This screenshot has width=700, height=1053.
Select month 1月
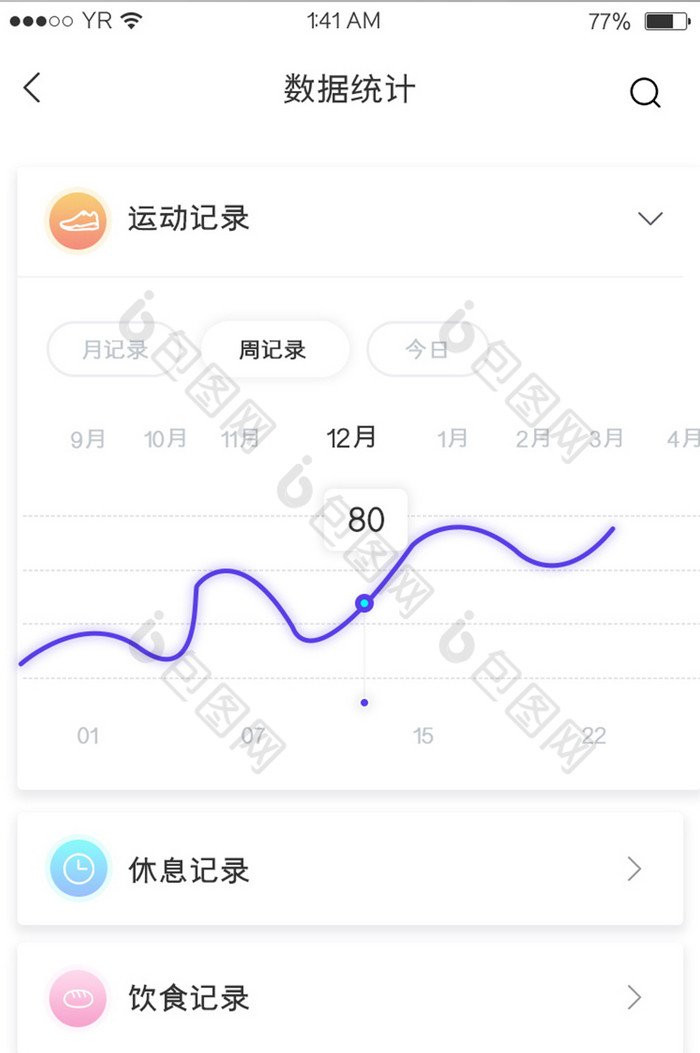point(453,438)
